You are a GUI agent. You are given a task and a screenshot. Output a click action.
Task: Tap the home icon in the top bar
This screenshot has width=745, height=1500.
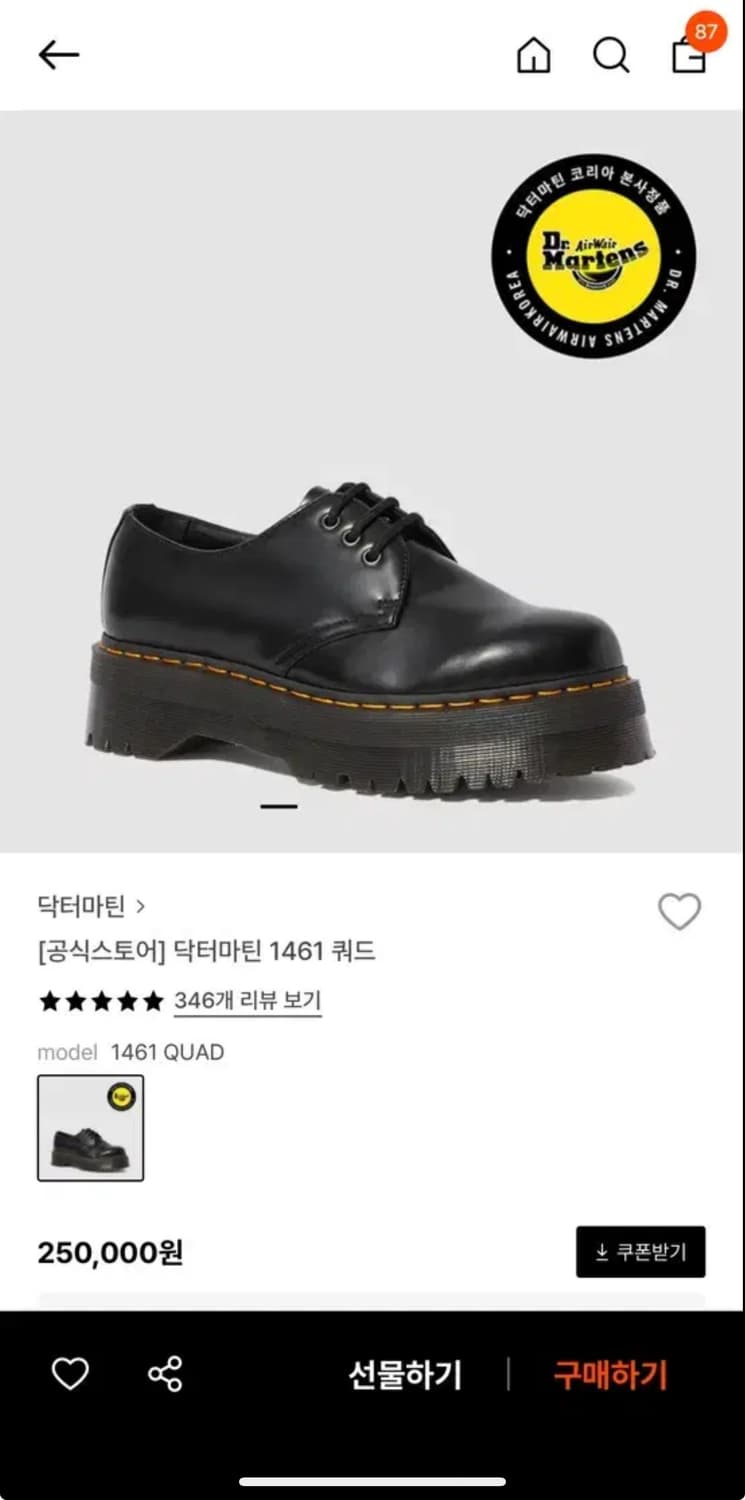(x=534, y=56)
